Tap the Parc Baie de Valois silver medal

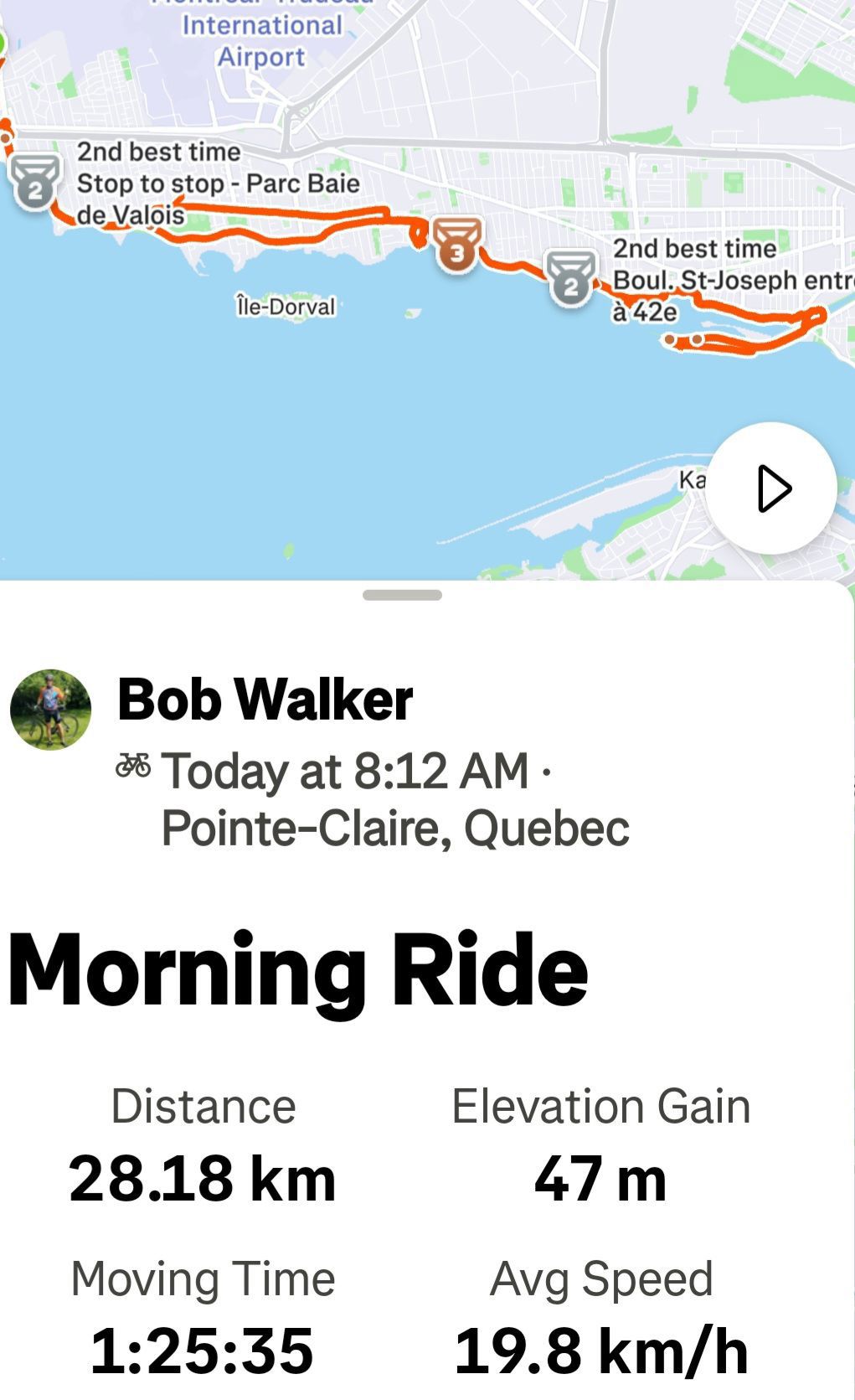pos(35,181)
